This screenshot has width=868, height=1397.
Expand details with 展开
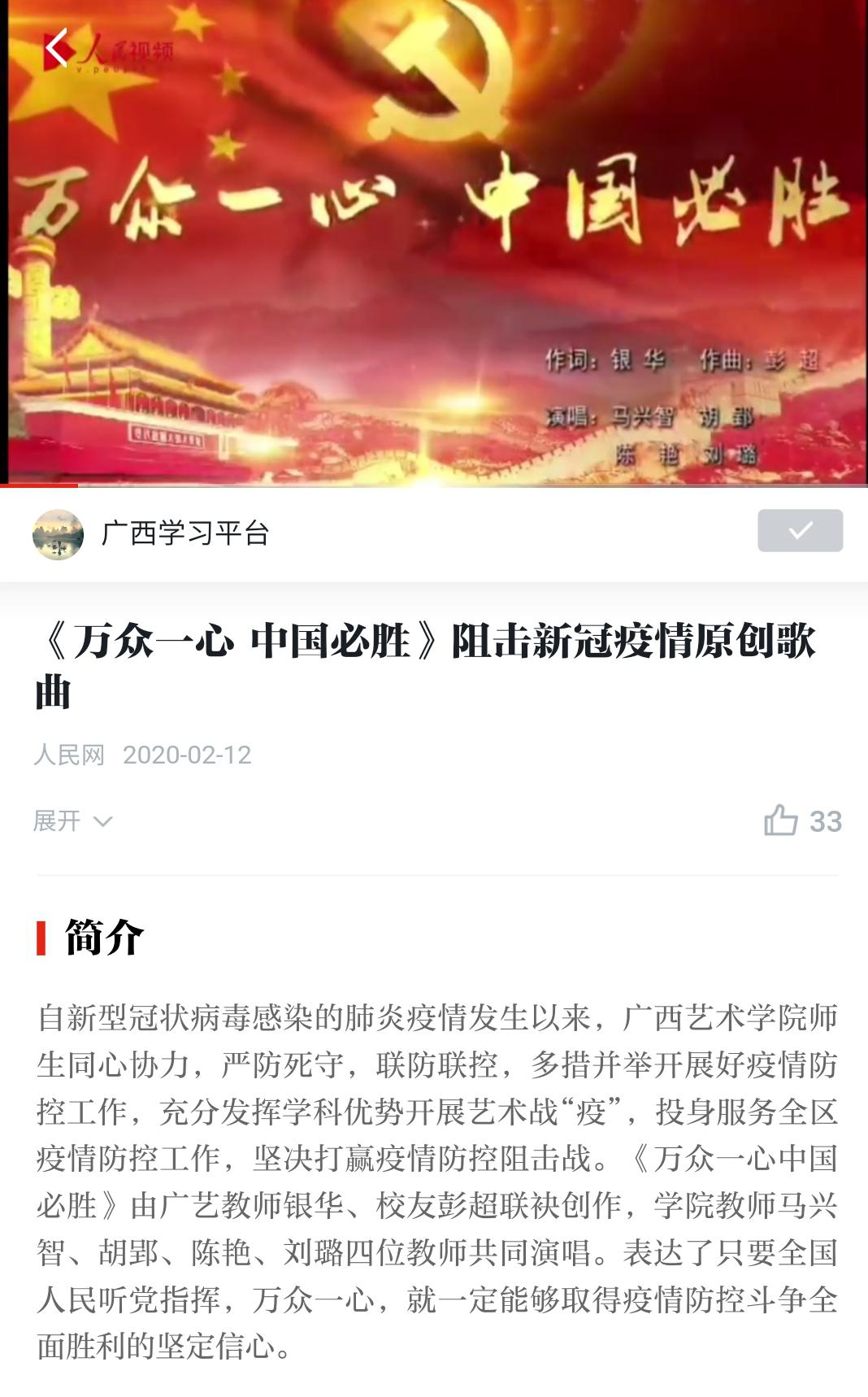pos(72,820)
